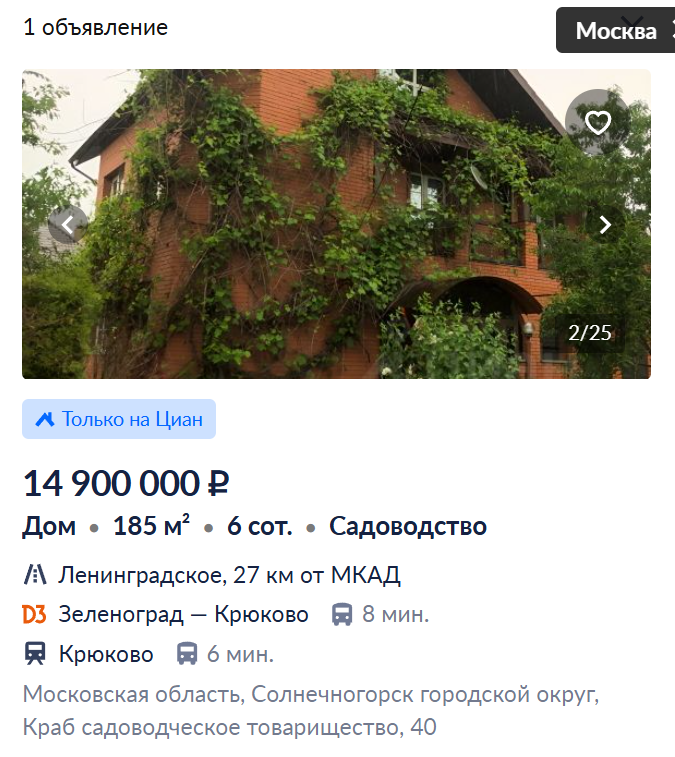
Task: Show the next photo of the house
Action: point(604,225)
